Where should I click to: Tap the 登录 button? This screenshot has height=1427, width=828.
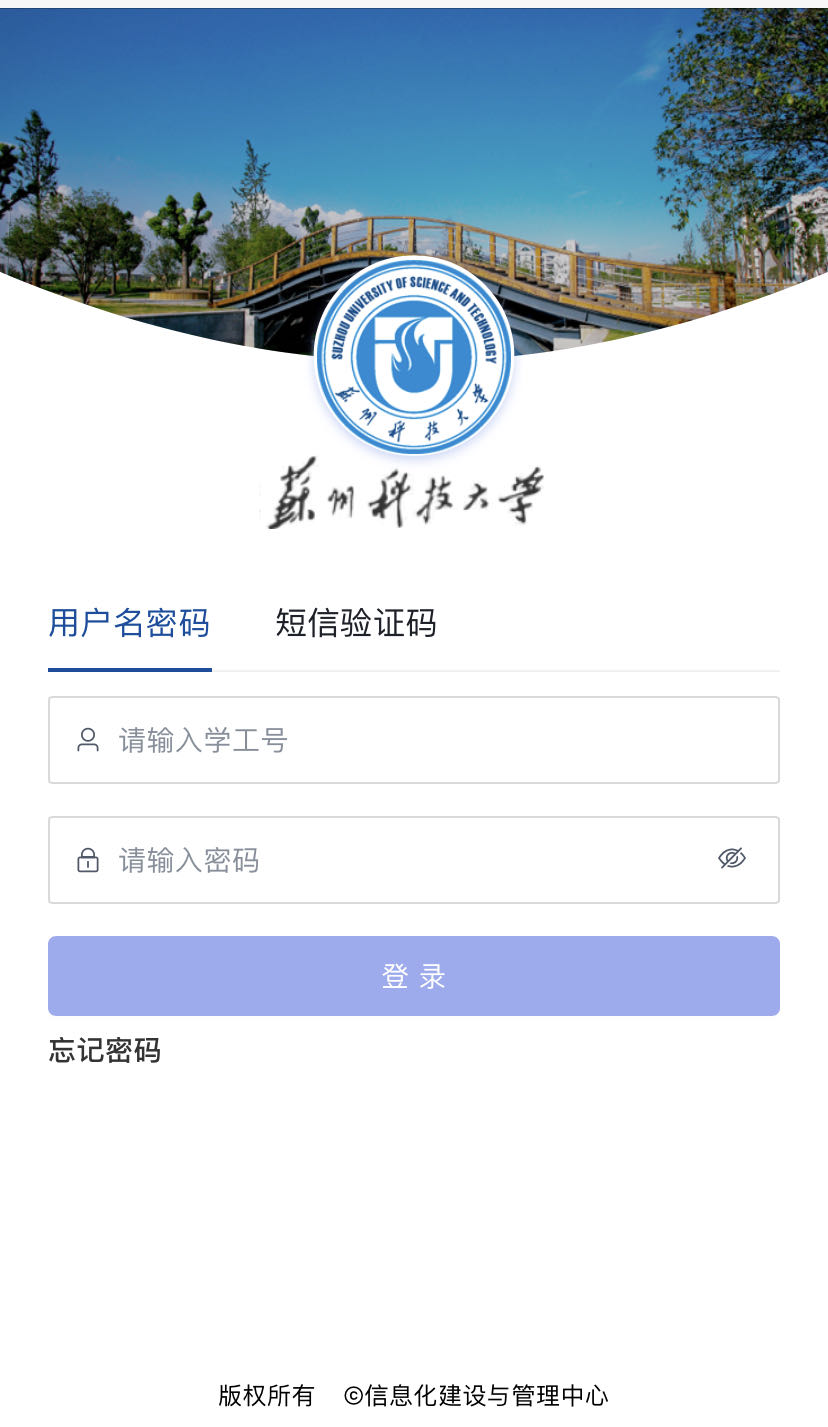[x=413, y=976]
